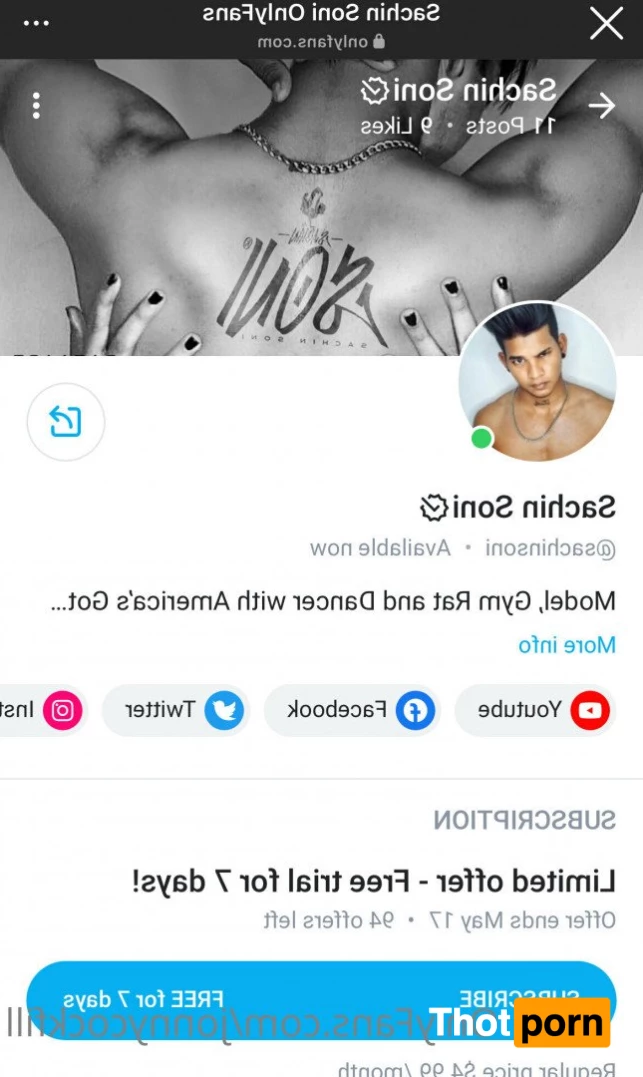Open the Facebook link chip
Viewport: 643px width, 1077px height.
(x=355, y=711)
